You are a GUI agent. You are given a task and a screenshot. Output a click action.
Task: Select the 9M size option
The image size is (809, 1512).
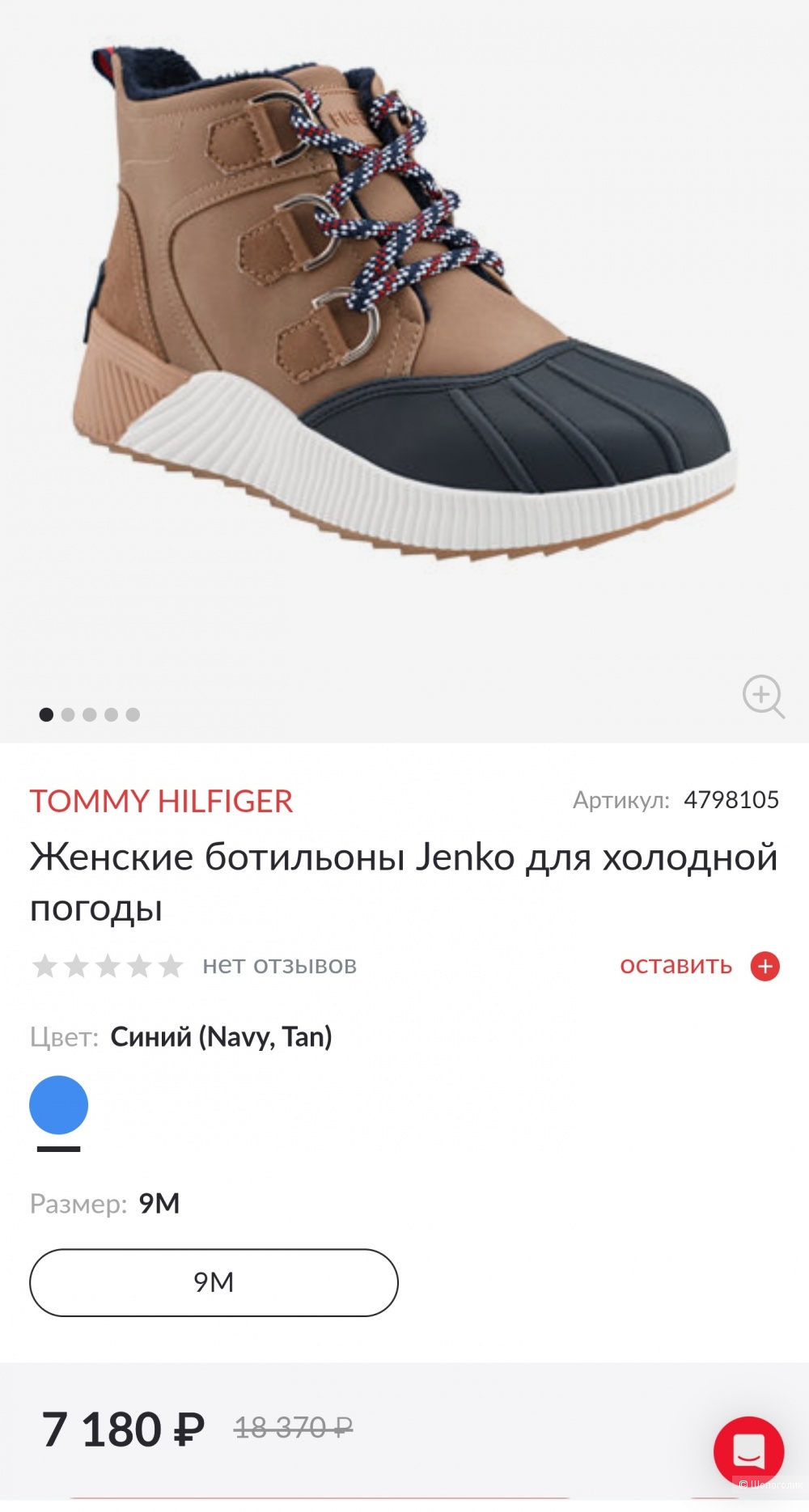(x=214, y=1283)
